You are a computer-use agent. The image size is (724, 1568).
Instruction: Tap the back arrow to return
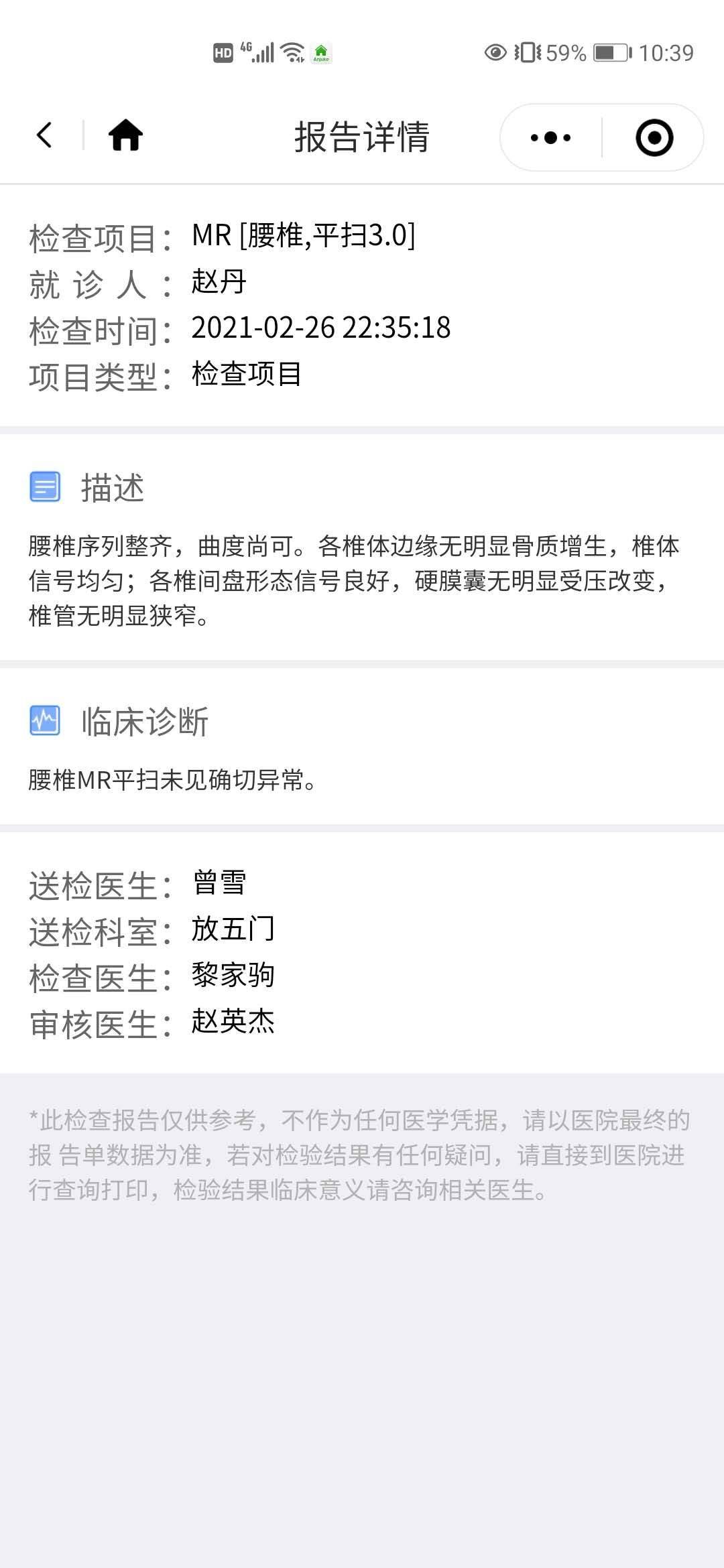coord(43,136)
